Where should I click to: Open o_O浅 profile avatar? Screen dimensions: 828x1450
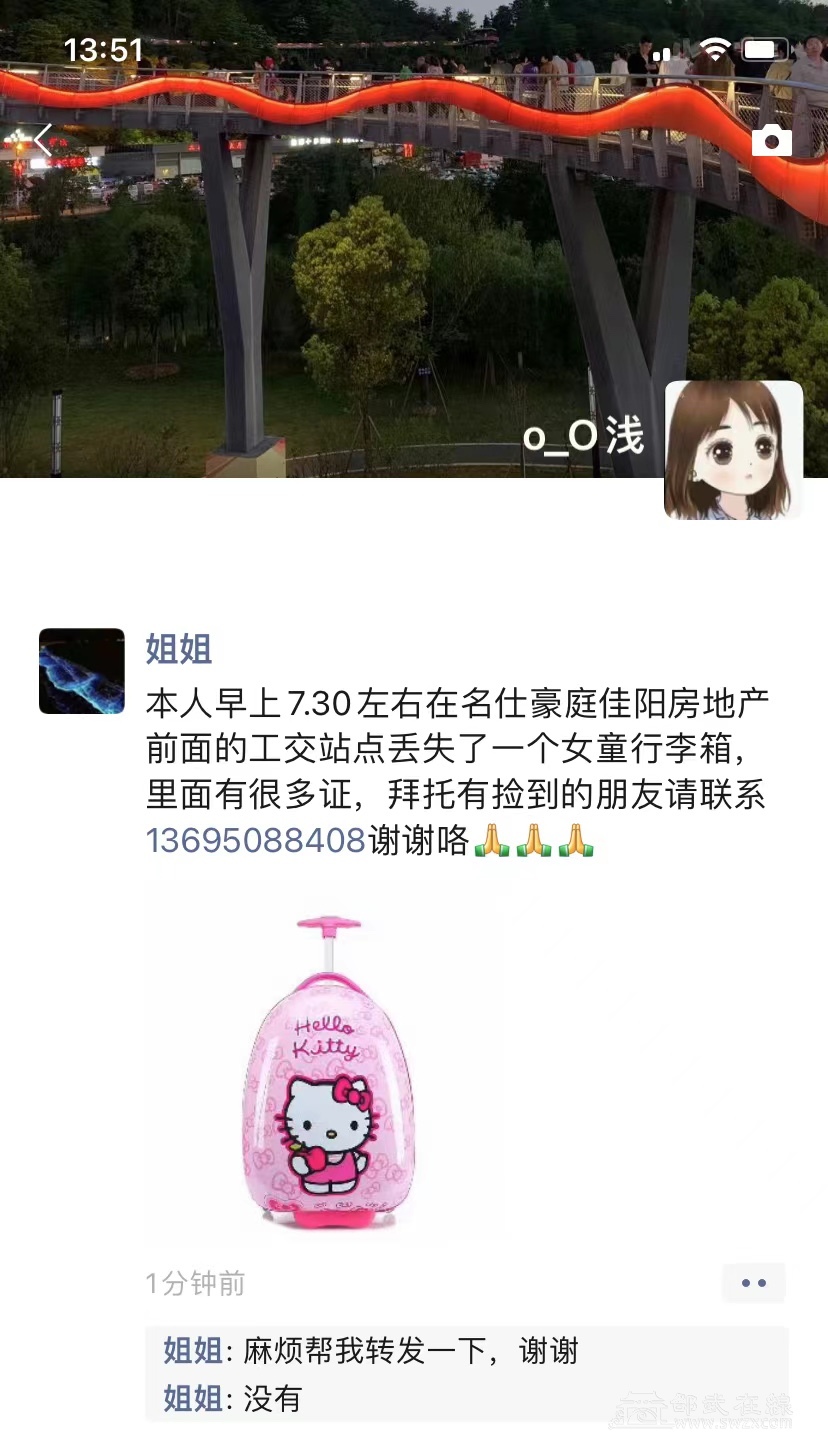733,450
